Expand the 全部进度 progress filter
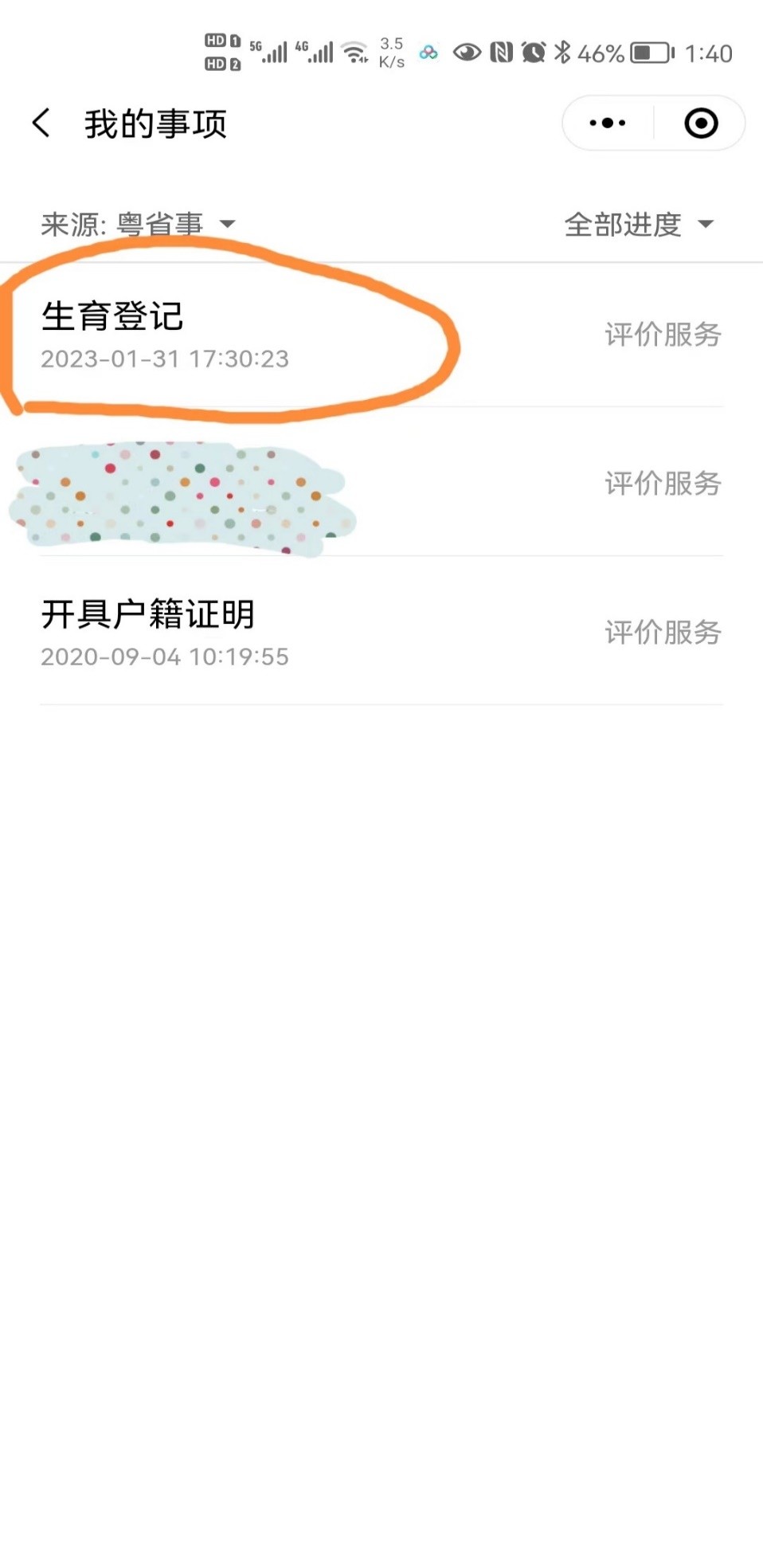 626,225
